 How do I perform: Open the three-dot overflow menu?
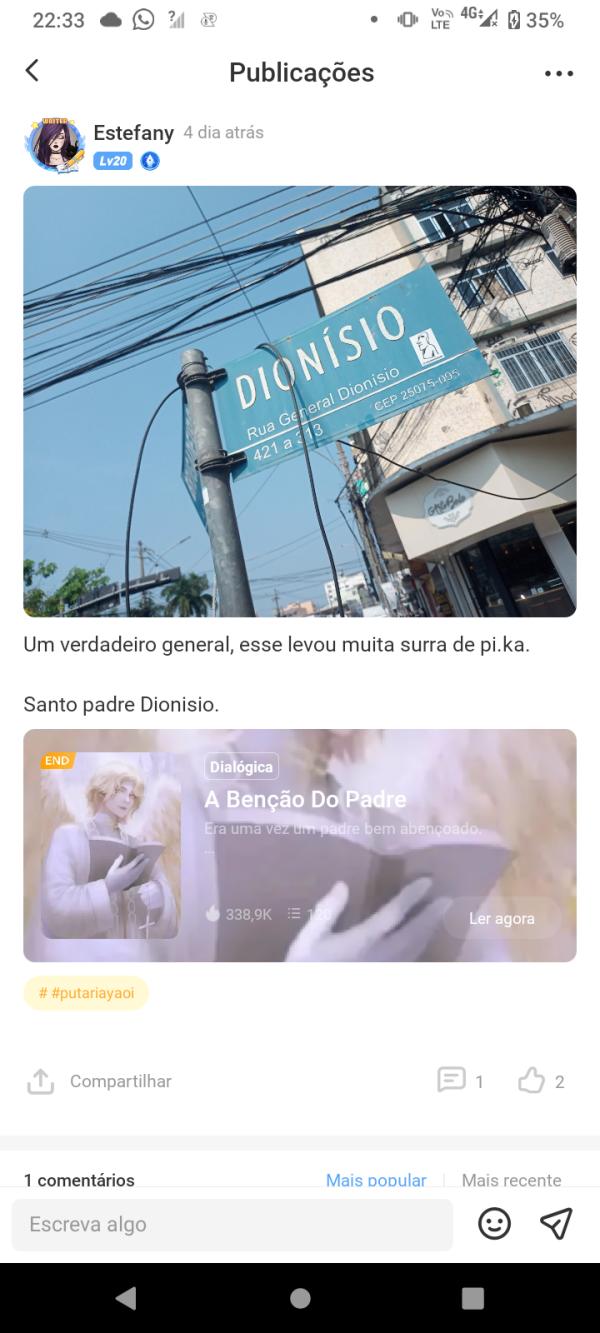pyautogui.click(x=558, y=73)
